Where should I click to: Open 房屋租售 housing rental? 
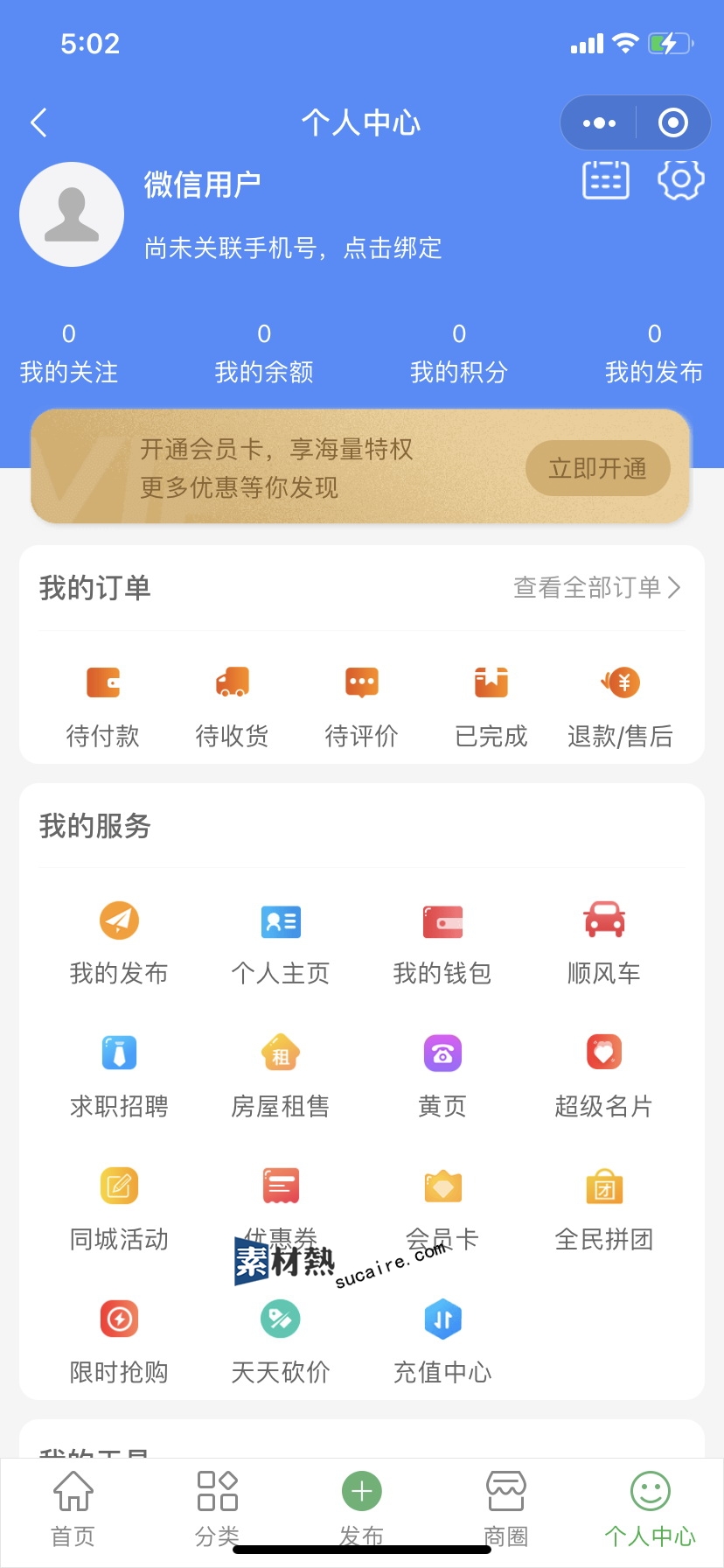click(281, 1078)
